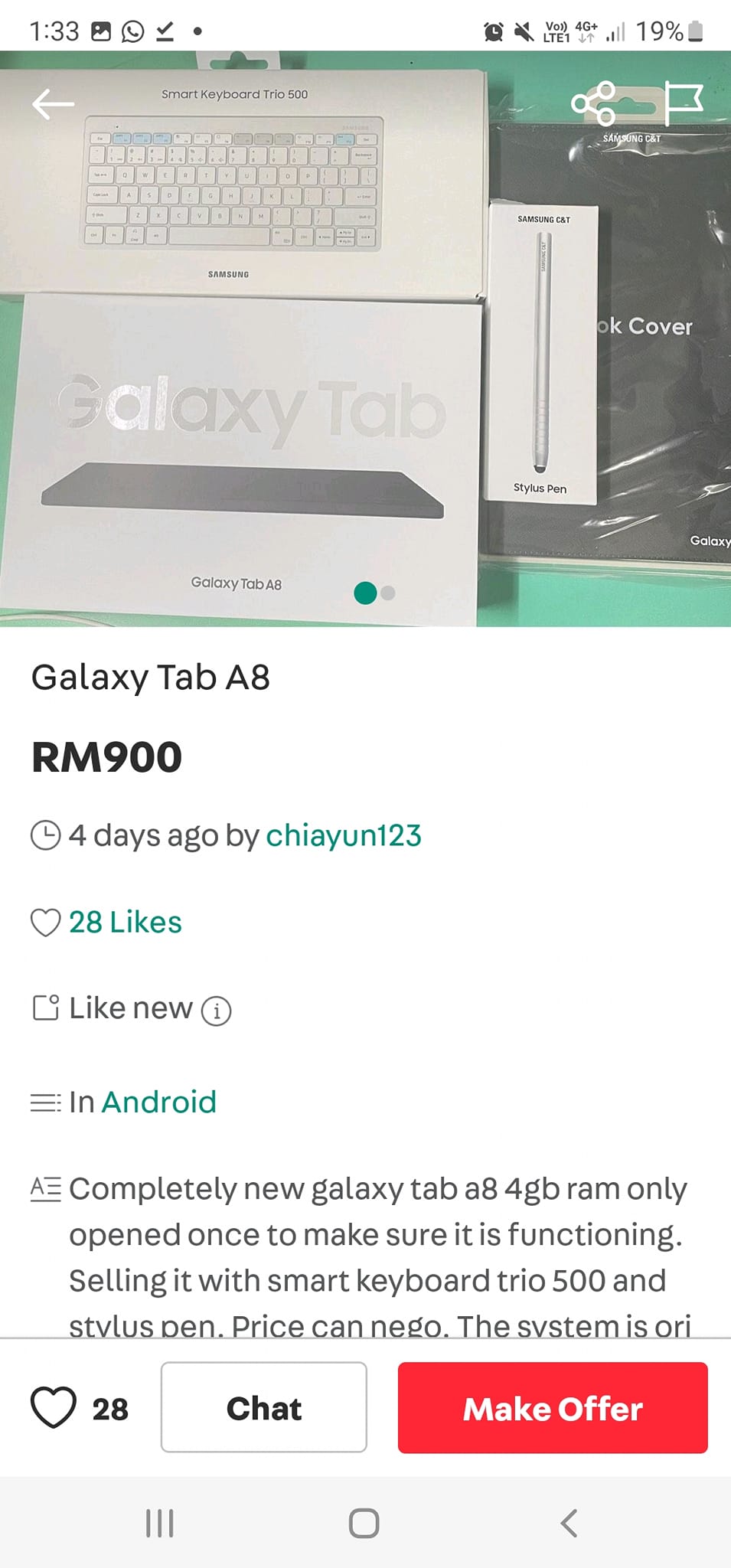Open the Android category link

click(158, 1102)
